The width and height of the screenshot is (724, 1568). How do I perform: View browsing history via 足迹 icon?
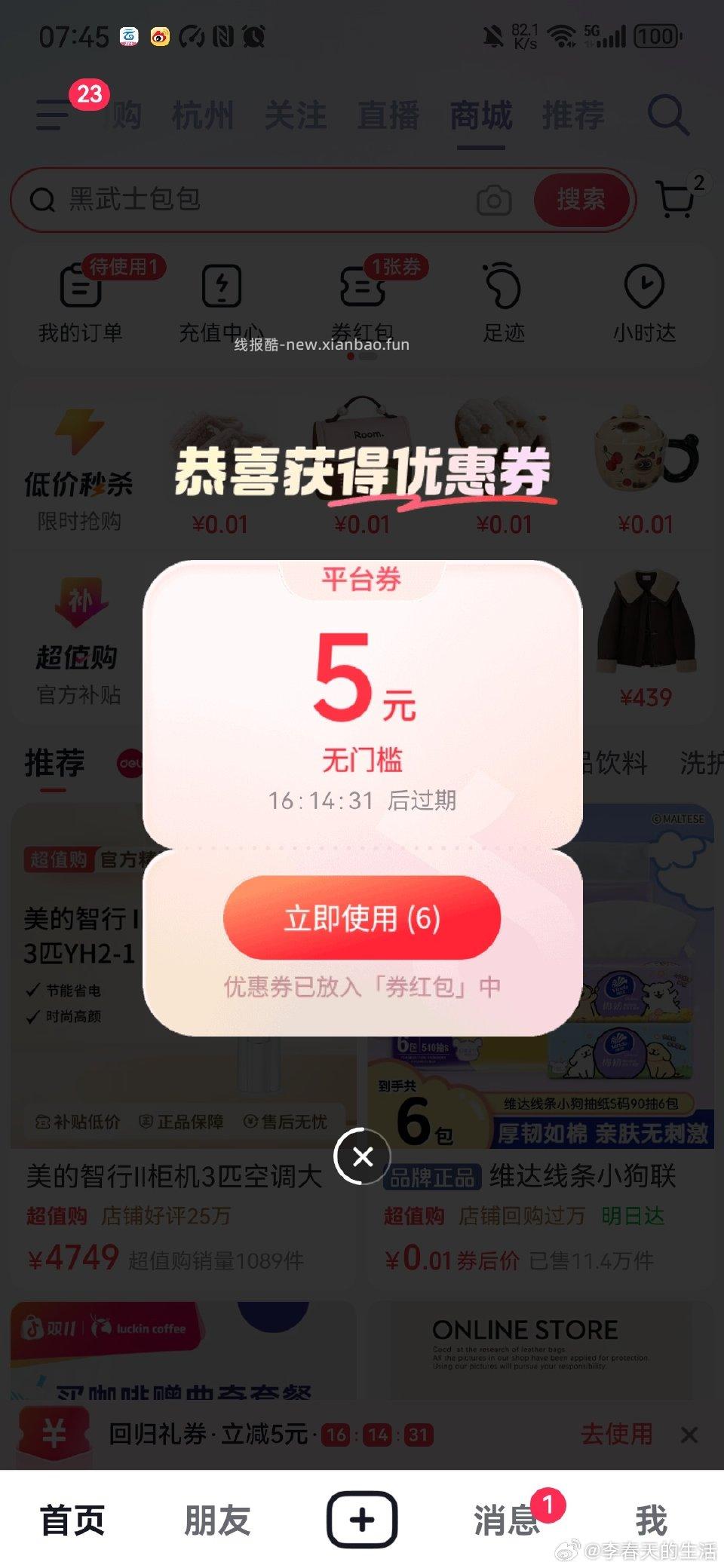click(x=504, y=302)
